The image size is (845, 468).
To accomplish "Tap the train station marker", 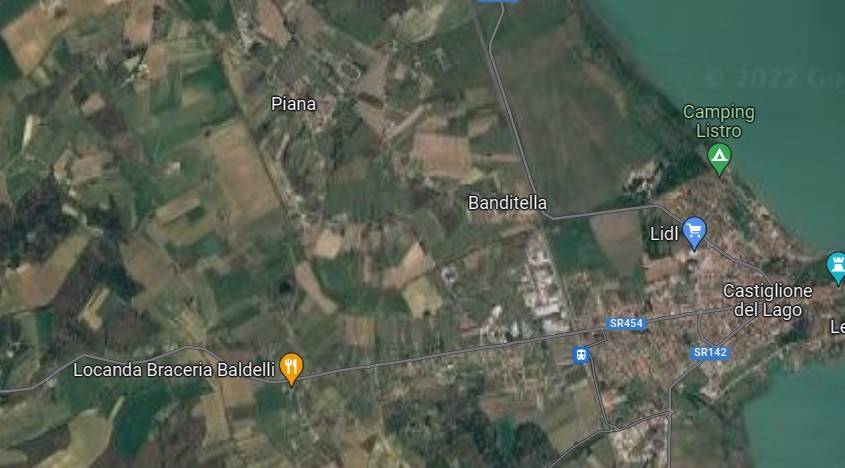I will [x=580, y=355].
